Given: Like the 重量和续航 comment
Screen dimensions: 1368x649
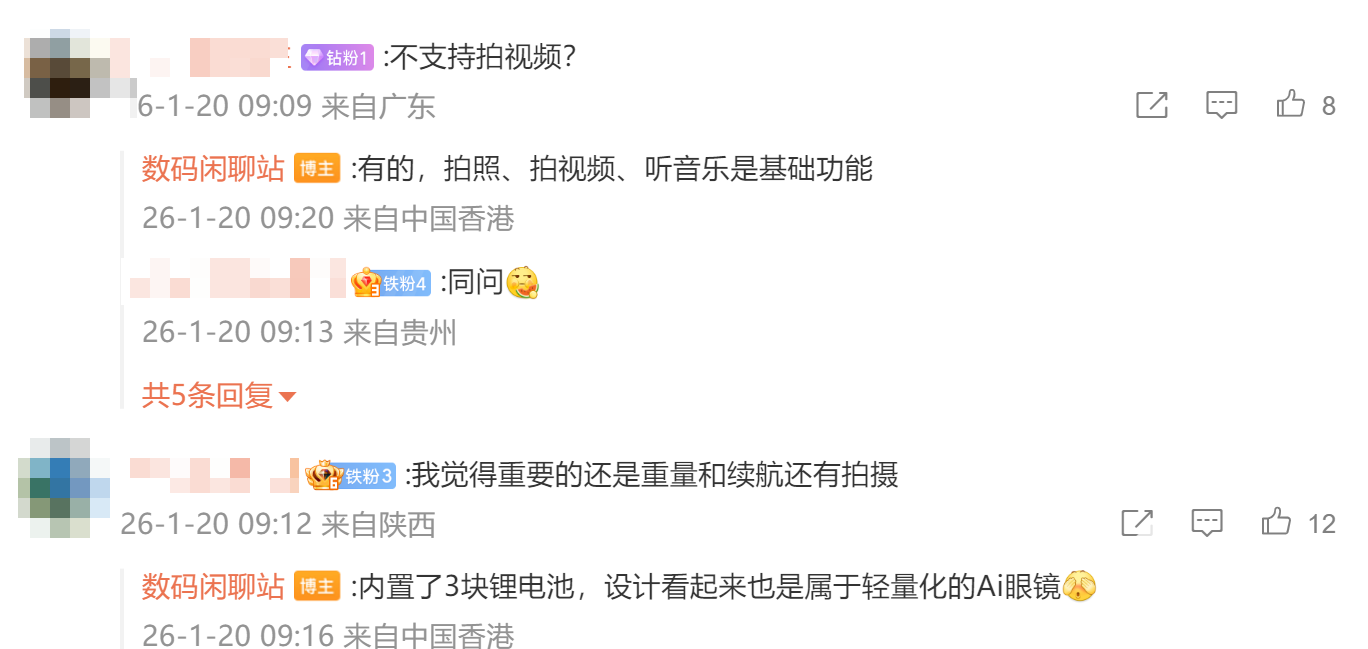Looking at the screenshot, I should pyautogui.click(x=1277, y=522).
